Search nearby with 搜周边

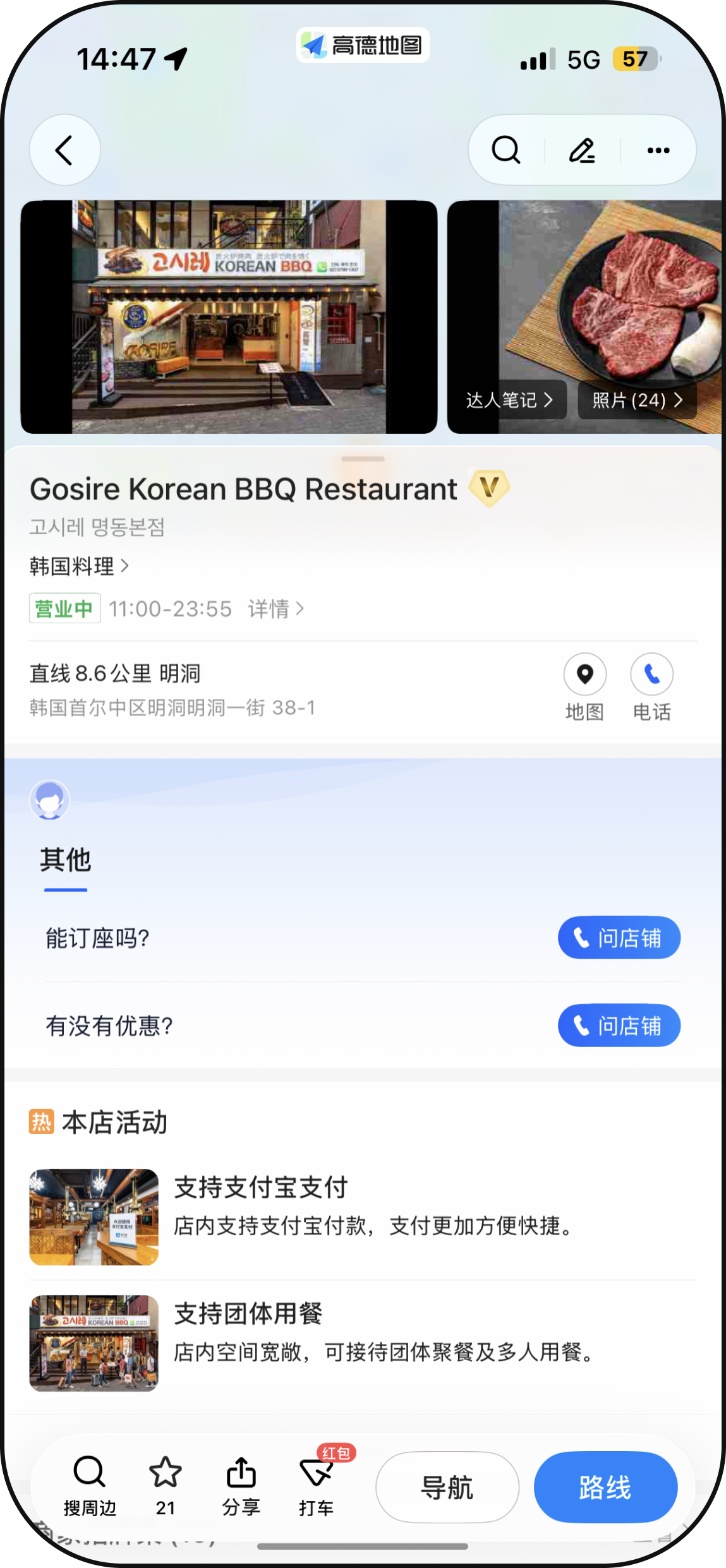tap(90, 1487)
